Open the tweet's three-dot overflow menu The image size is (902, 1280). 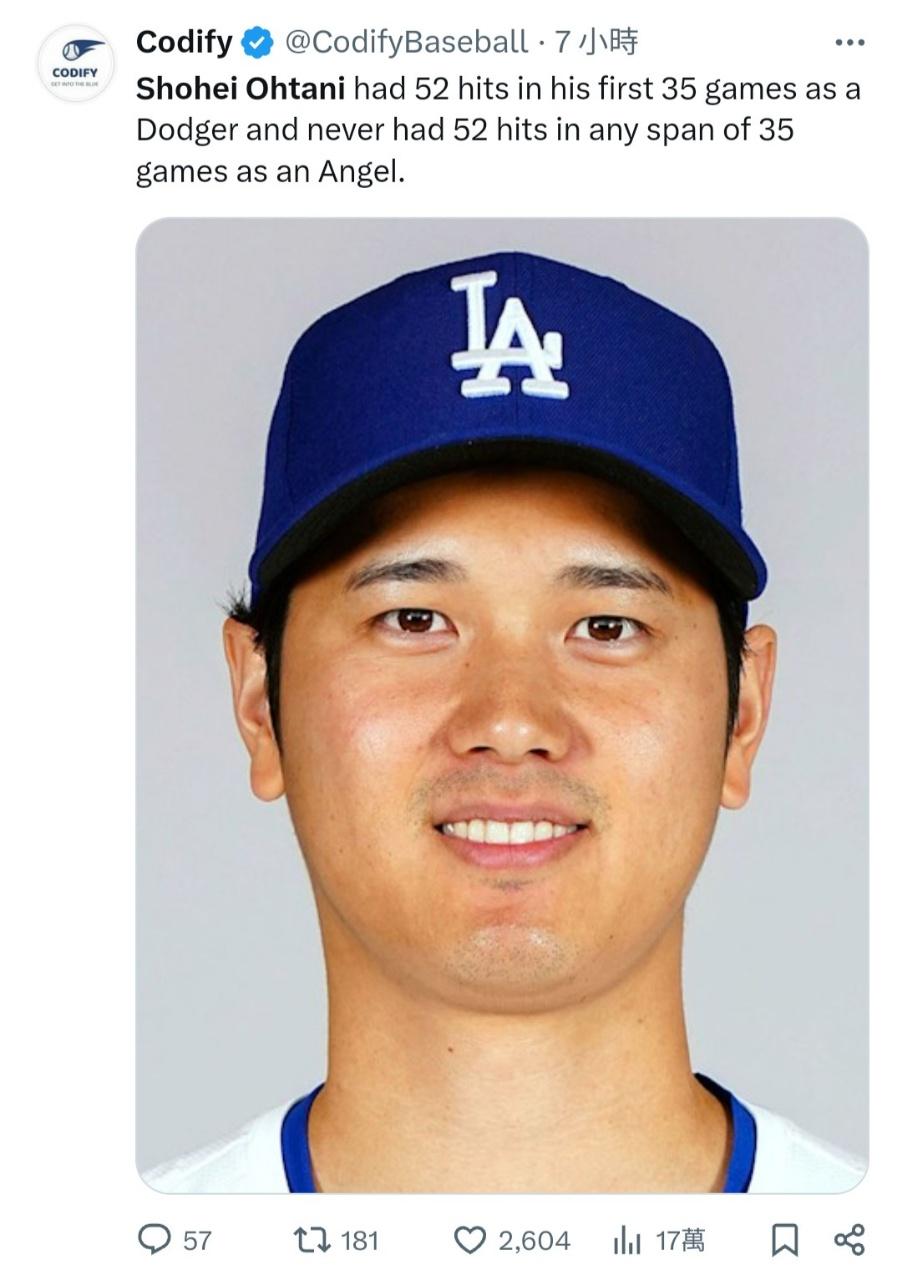[849, 43]
